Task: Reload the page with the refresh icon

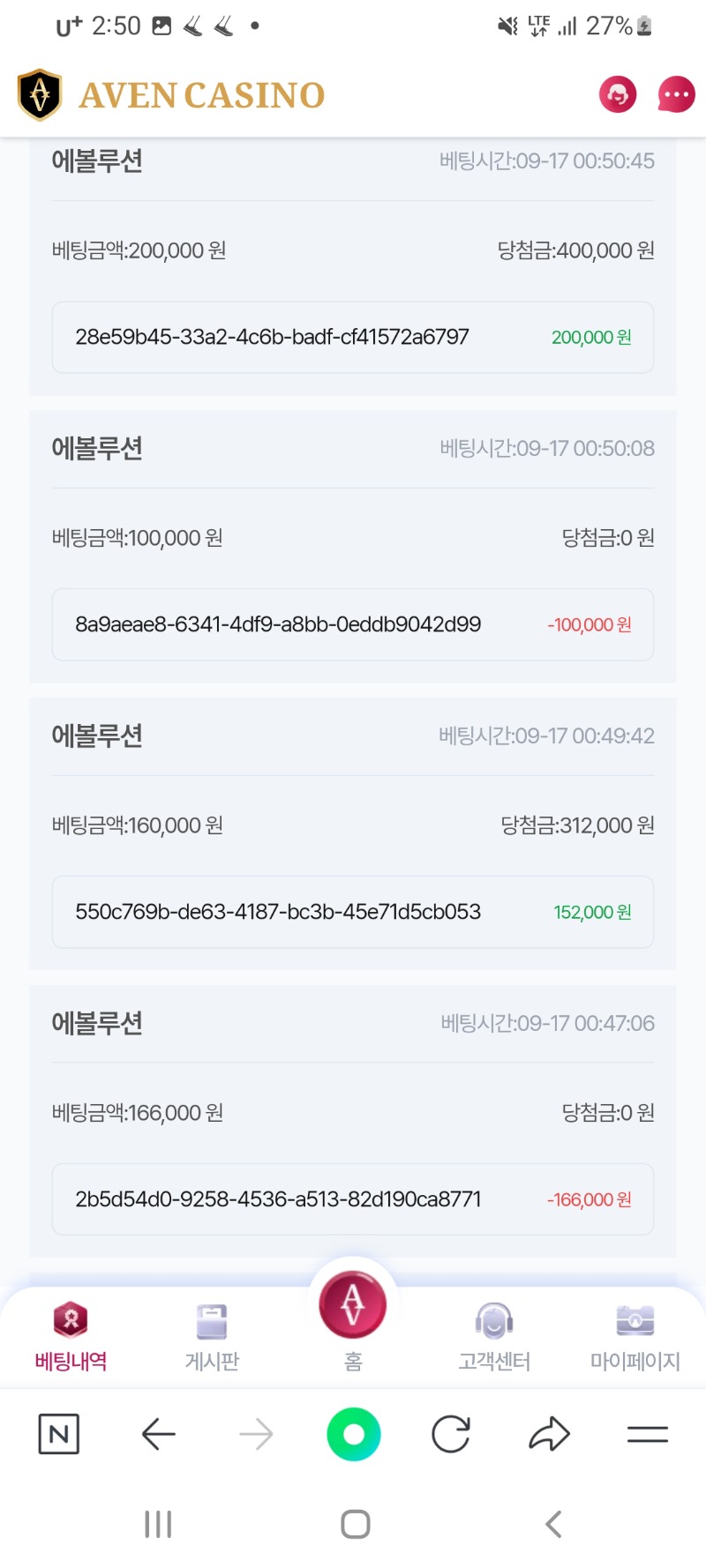Action: tap(451, 1434)
